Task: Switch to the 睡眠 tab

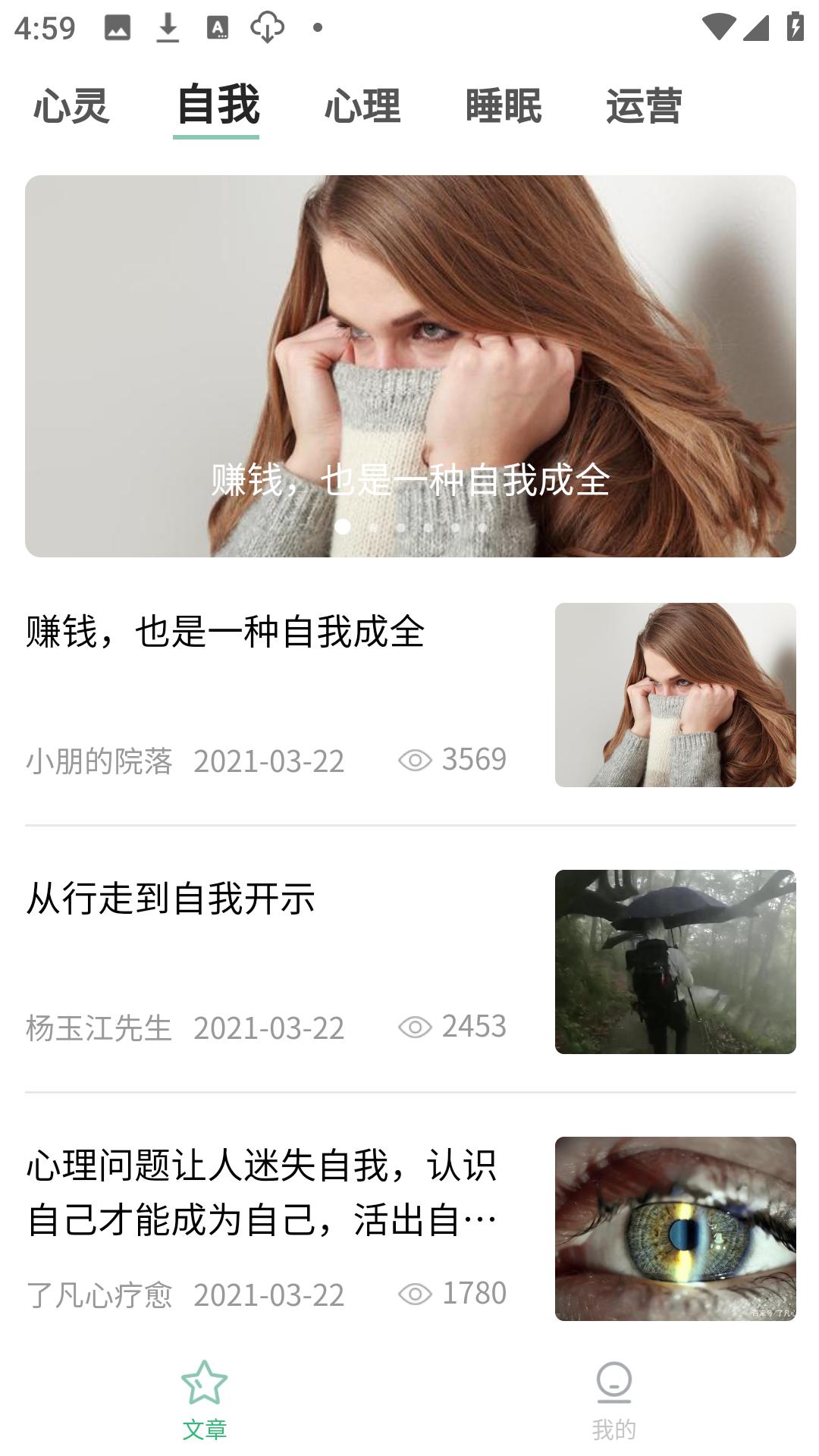Action: tap(504, 106)
